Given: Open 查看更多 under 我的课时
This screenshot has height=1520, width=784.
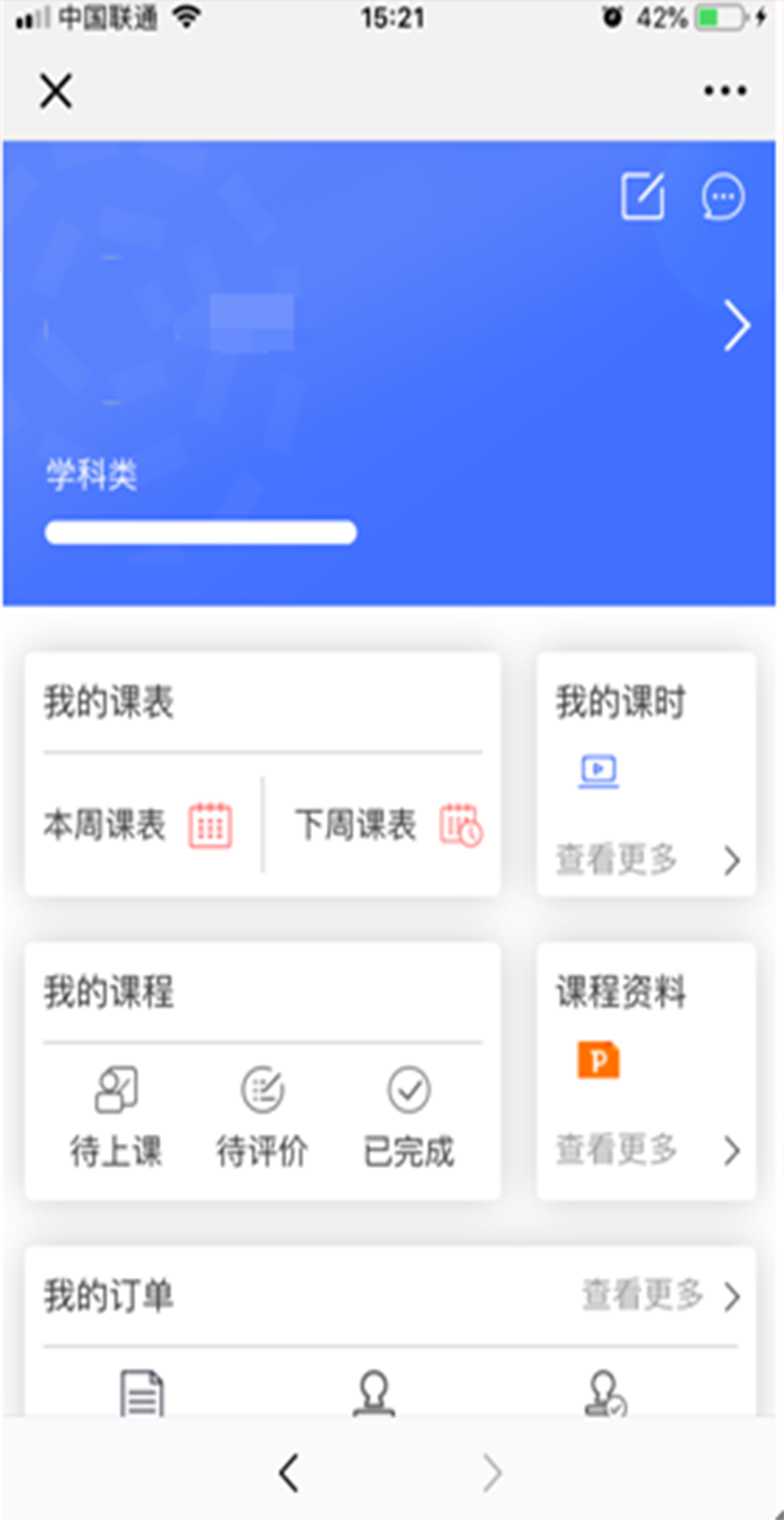Looking at the screenshot, I should pyautogui.click(x=646, y=860).
